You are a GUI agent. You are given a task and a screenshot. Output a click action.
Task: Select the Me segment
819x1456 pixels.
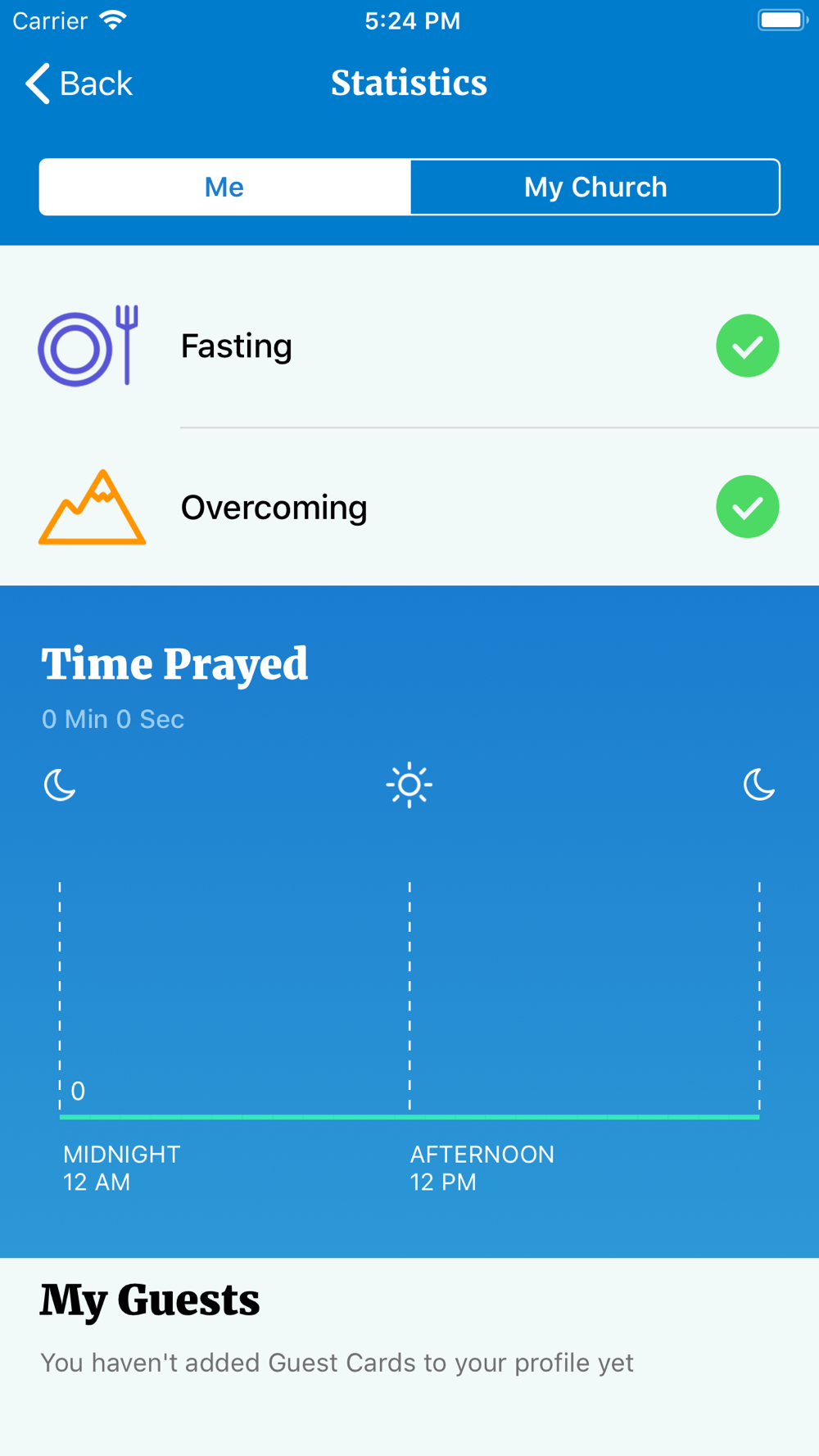(224, 187)
